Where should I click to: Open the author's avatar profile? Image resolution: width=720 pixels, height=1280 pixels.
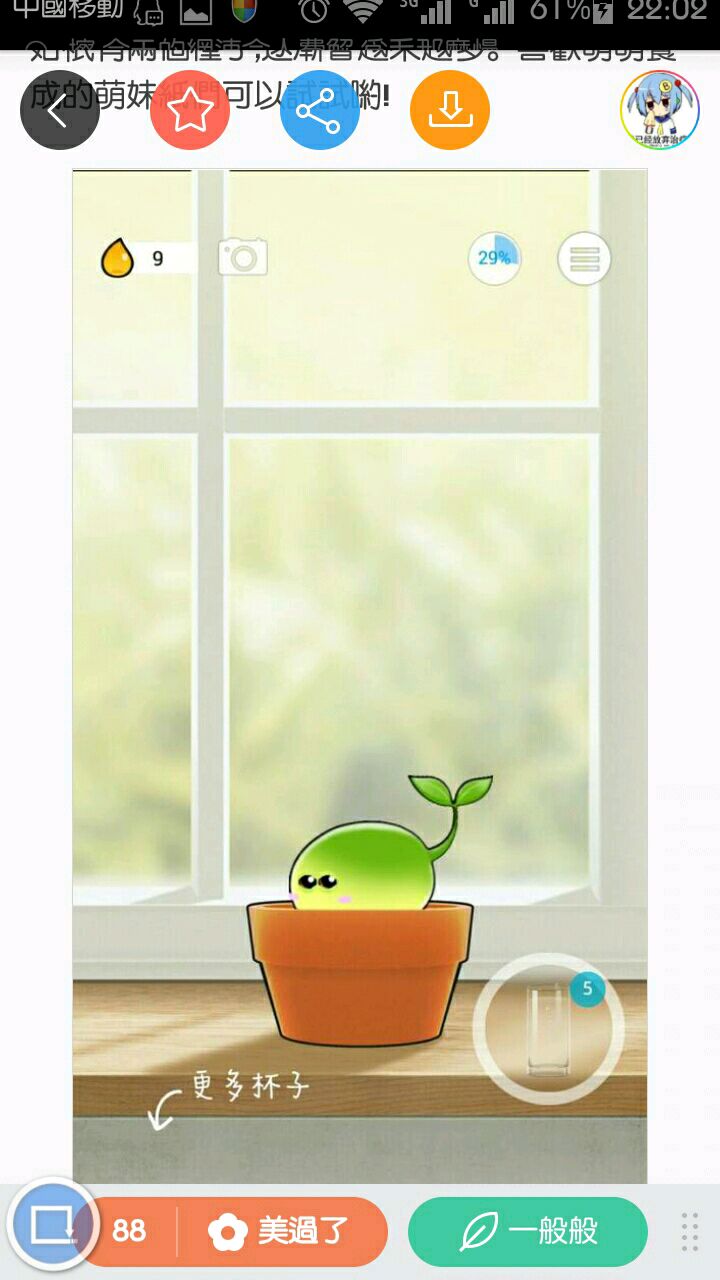click(659, 111)
